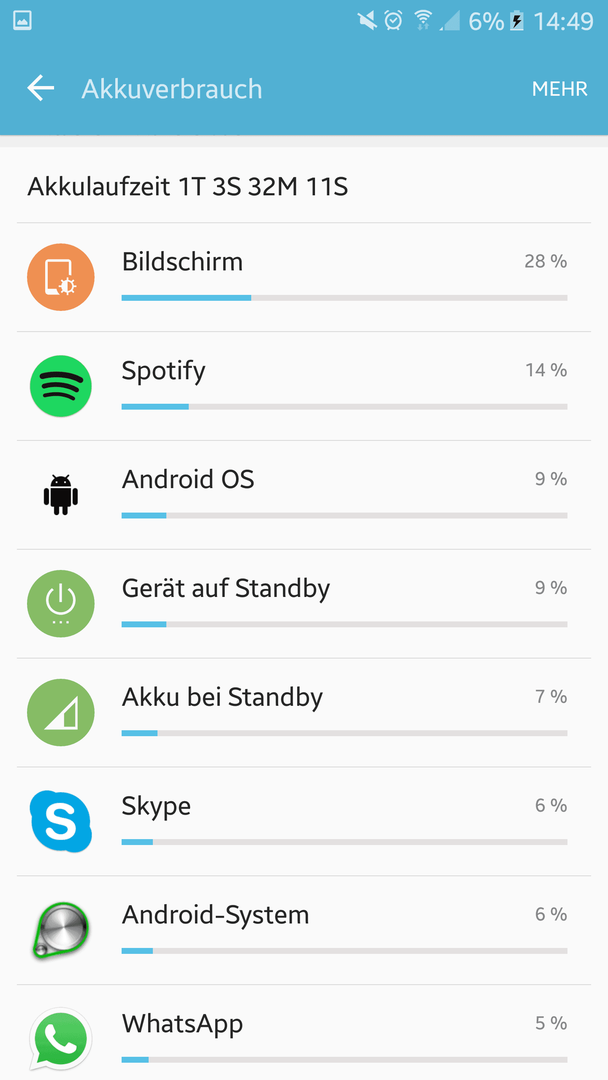Open Bildschirm battery usage details
Image resolution: width=608 pixels, height=1080 pixels.
click(304, 278)
